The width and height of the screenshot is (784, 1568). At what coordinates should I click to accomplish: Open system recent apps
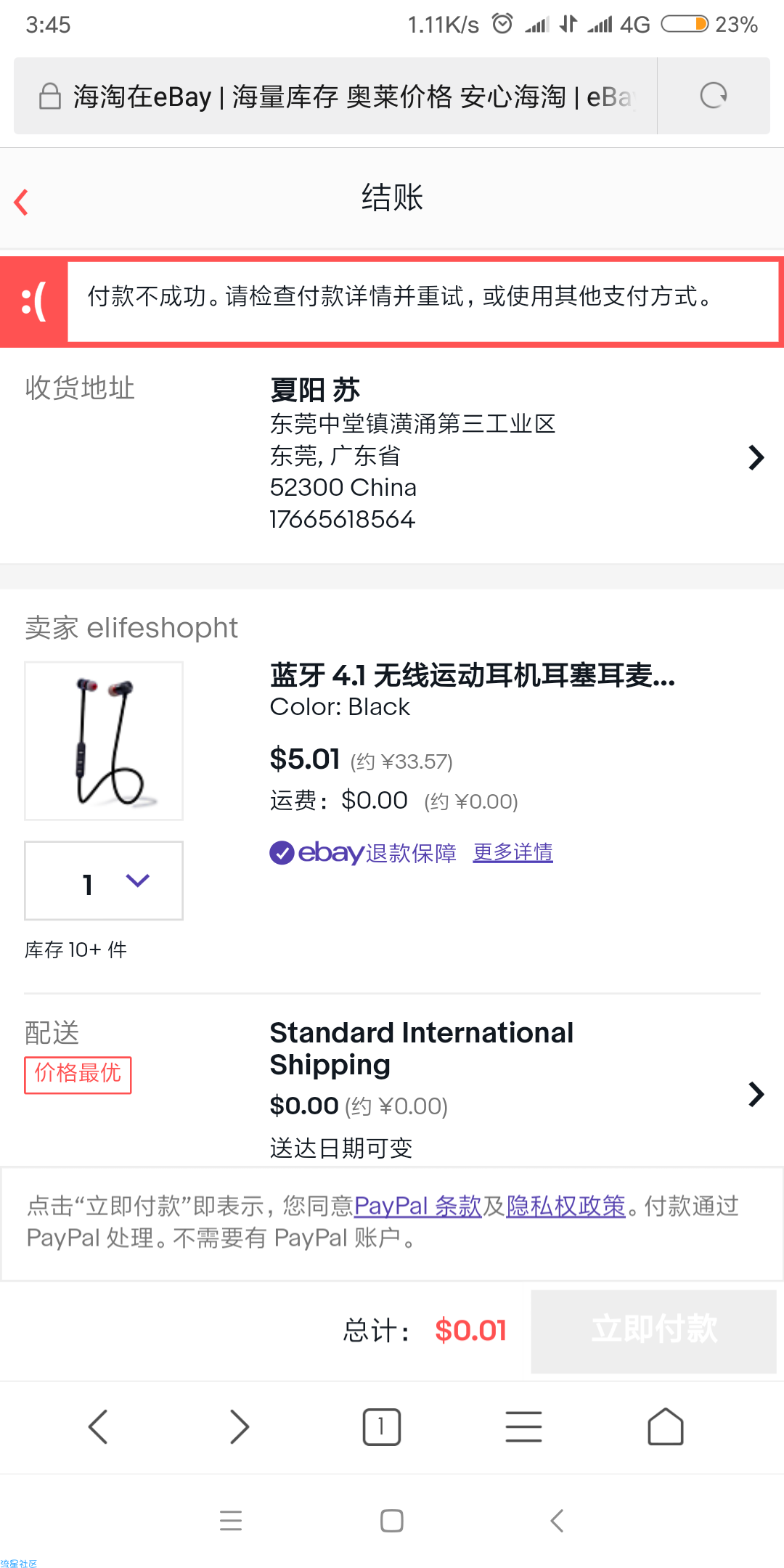pyautogui.click(x=231, y=1520)
